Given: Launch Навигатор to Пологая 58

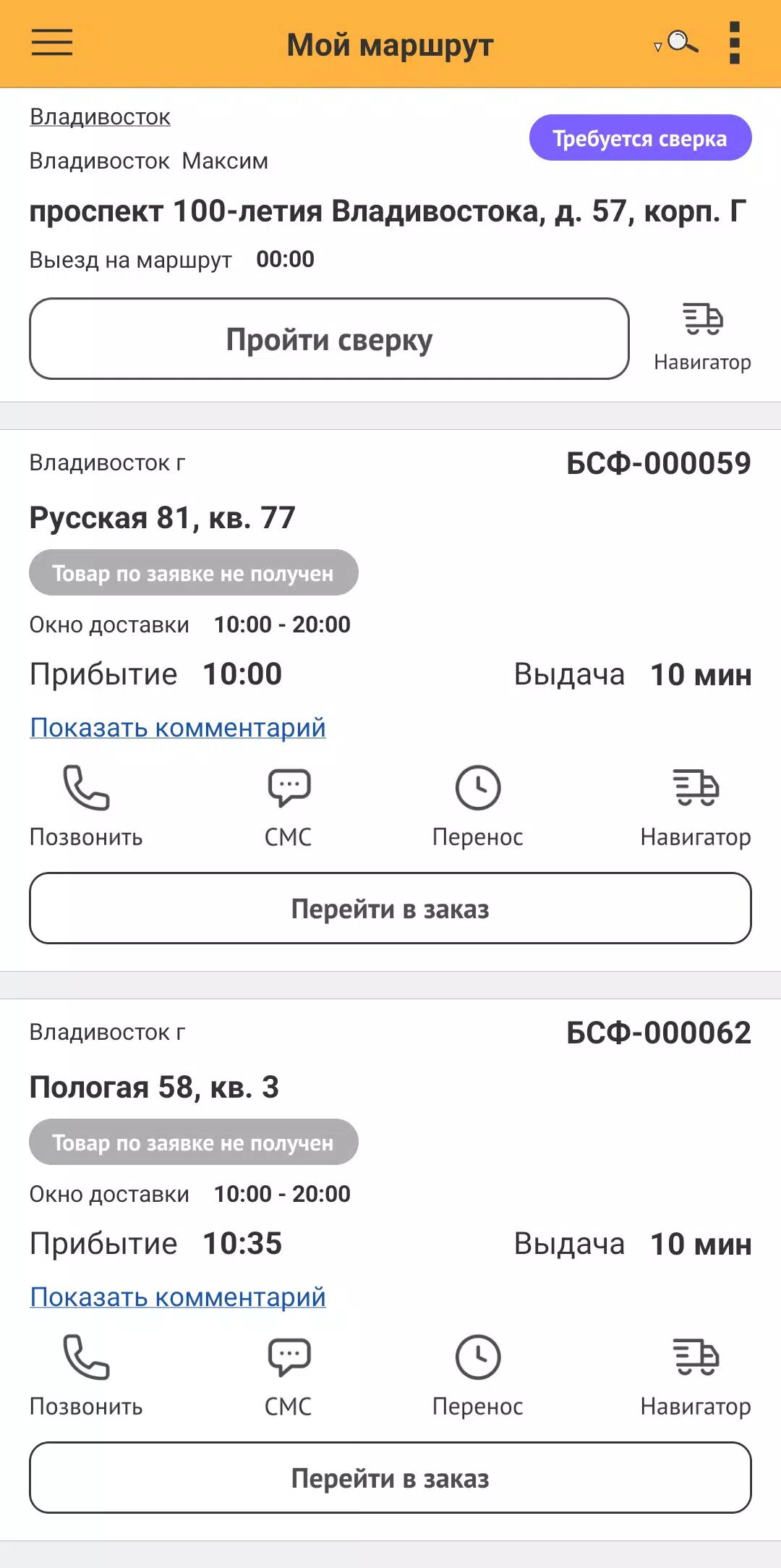Looking at the screenshot, I should click(x=696, y=1375).
